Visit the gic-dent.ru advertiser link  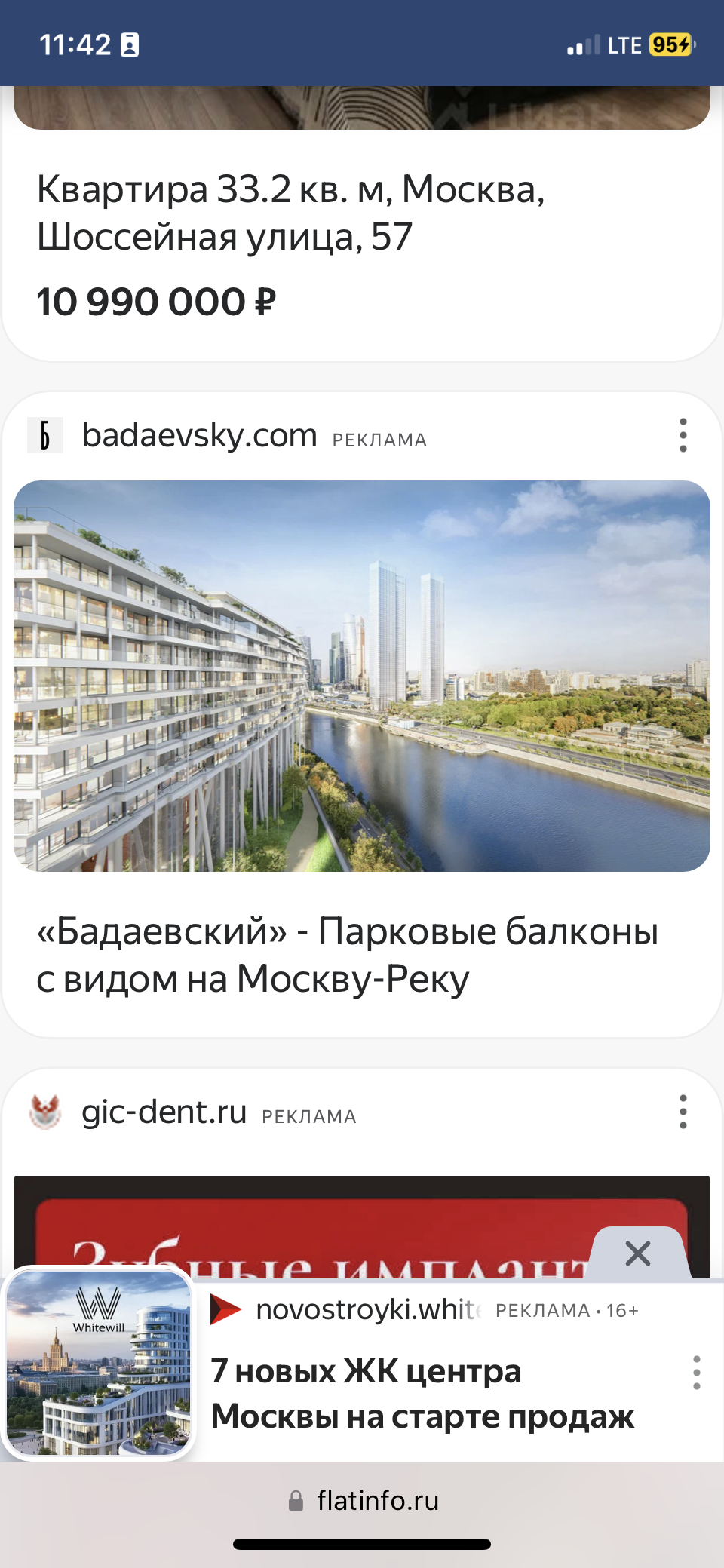point(164,1112)
